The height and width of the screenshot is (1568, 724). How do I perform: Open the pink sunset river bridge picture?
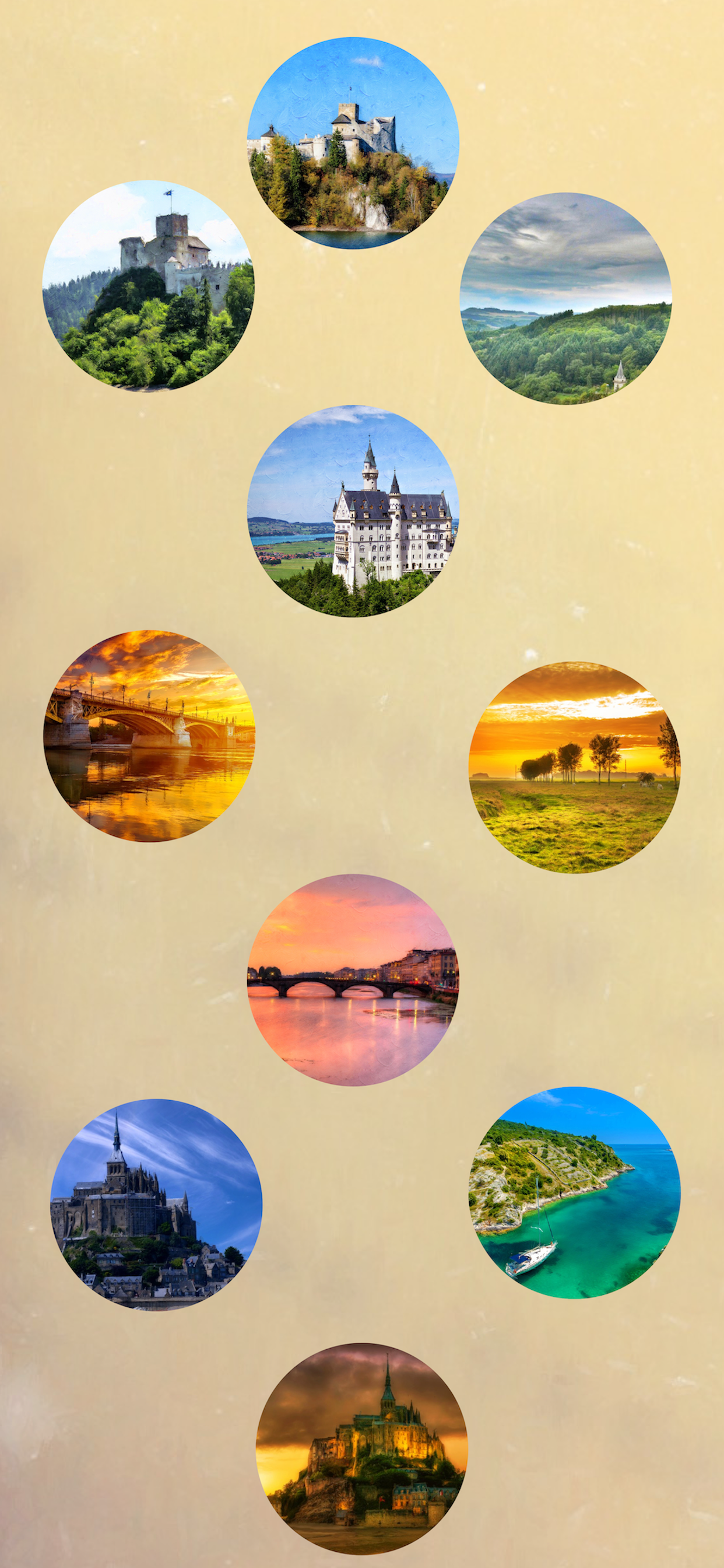point(353,980)
